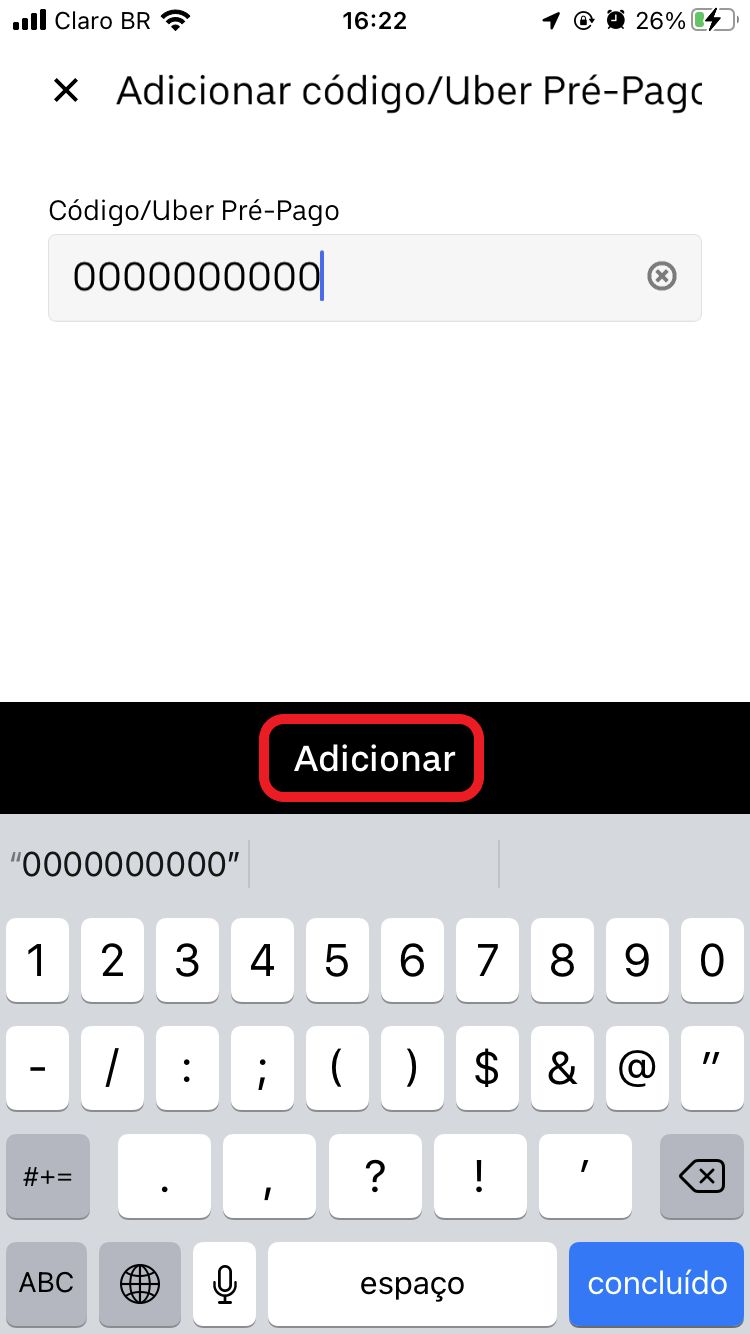750x1334 pixels.
Task: Tap the Adicionar button
Action: pos(375,758)
